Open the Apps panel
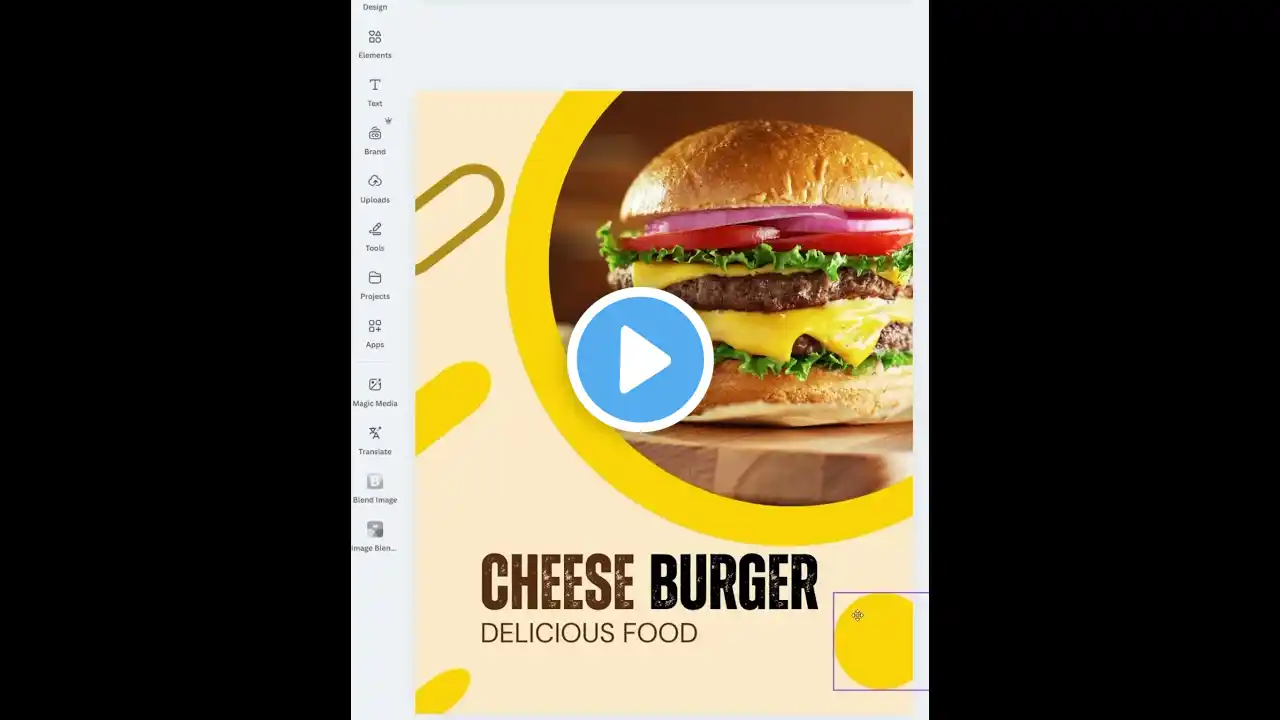 tap(375, 332)
